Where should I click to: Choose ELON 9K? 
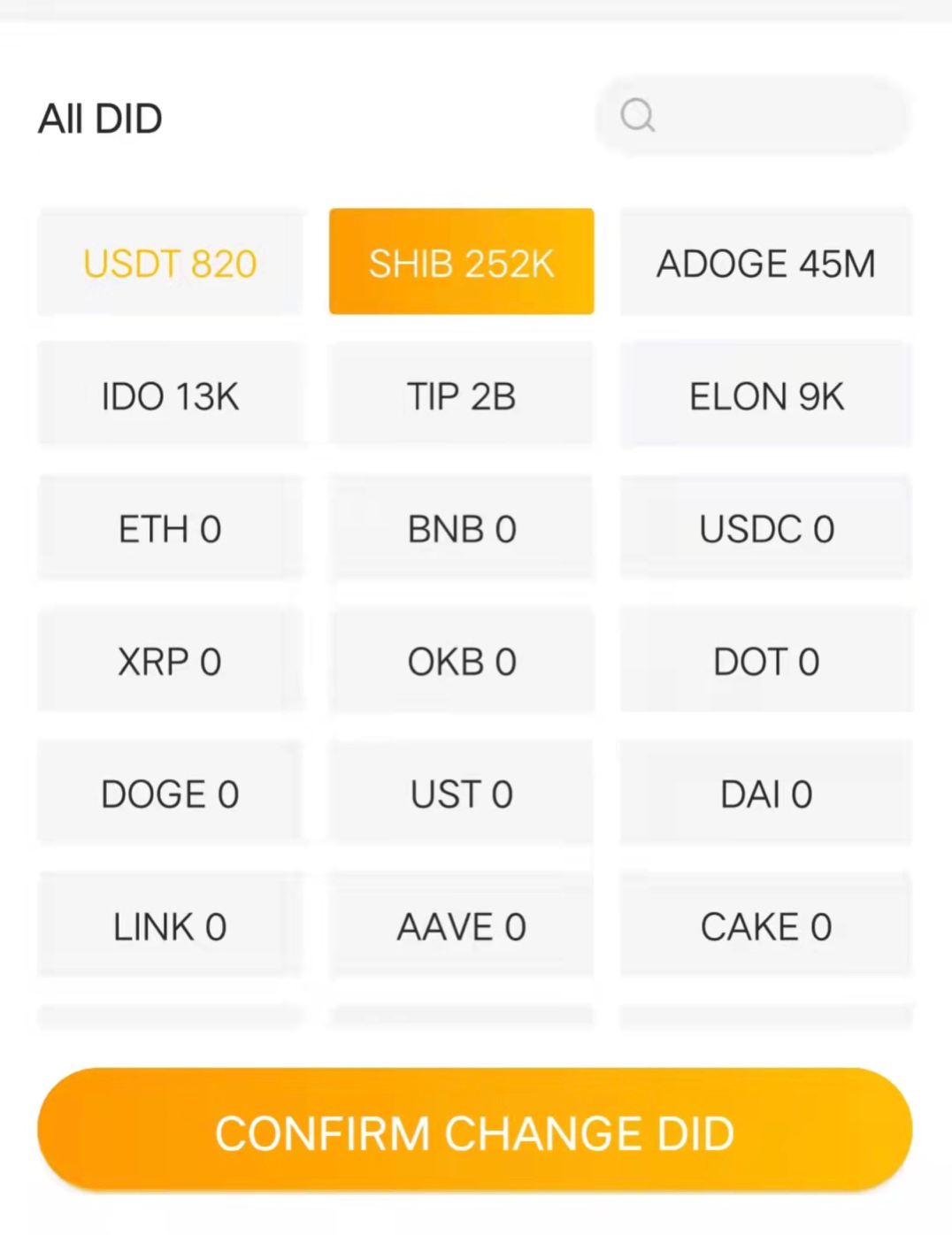tap(766, 395)
